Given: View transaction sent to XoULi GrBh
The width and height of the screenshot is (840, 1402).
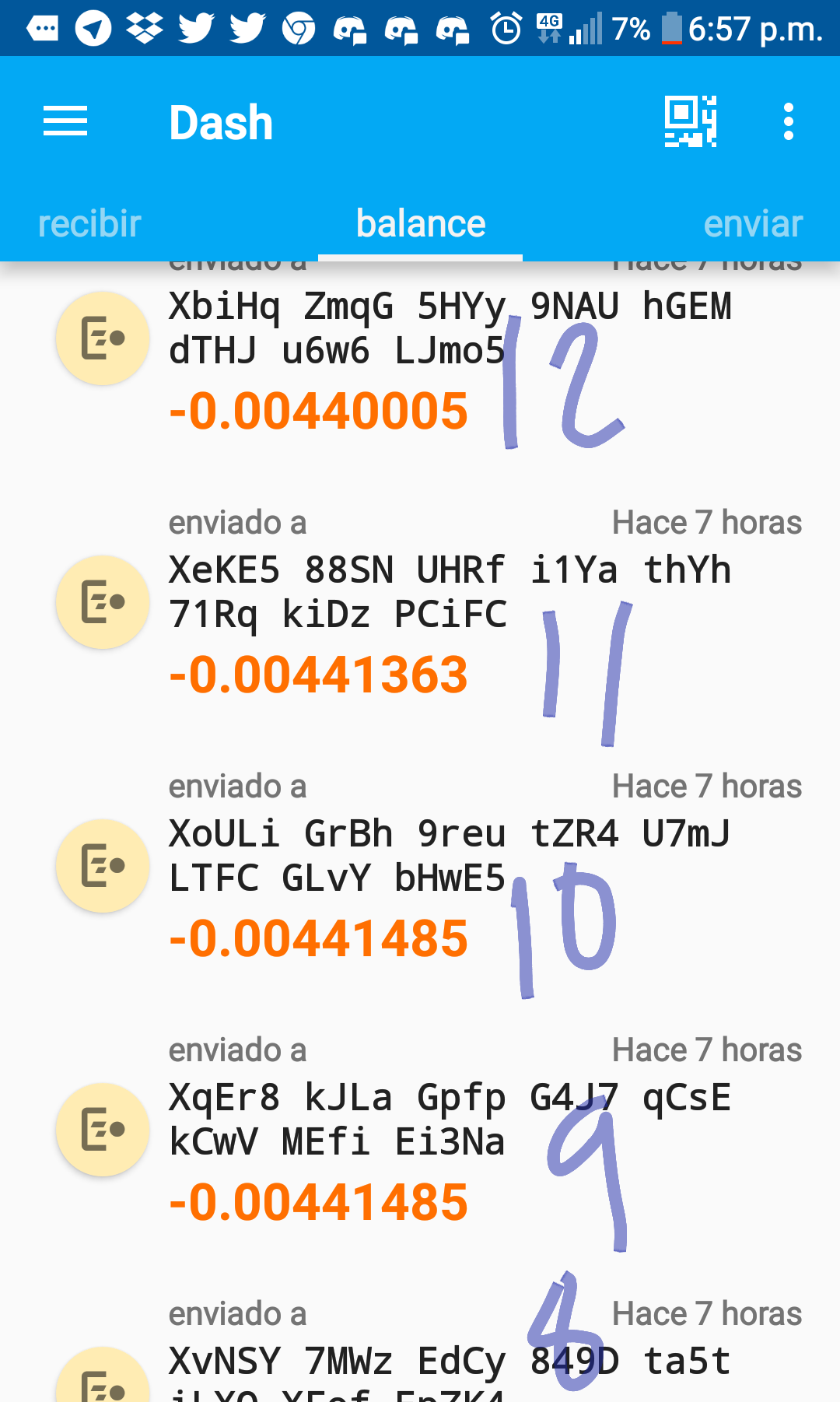Looking at the screenshot, I should pyautogui.click(x=420, y=866).
